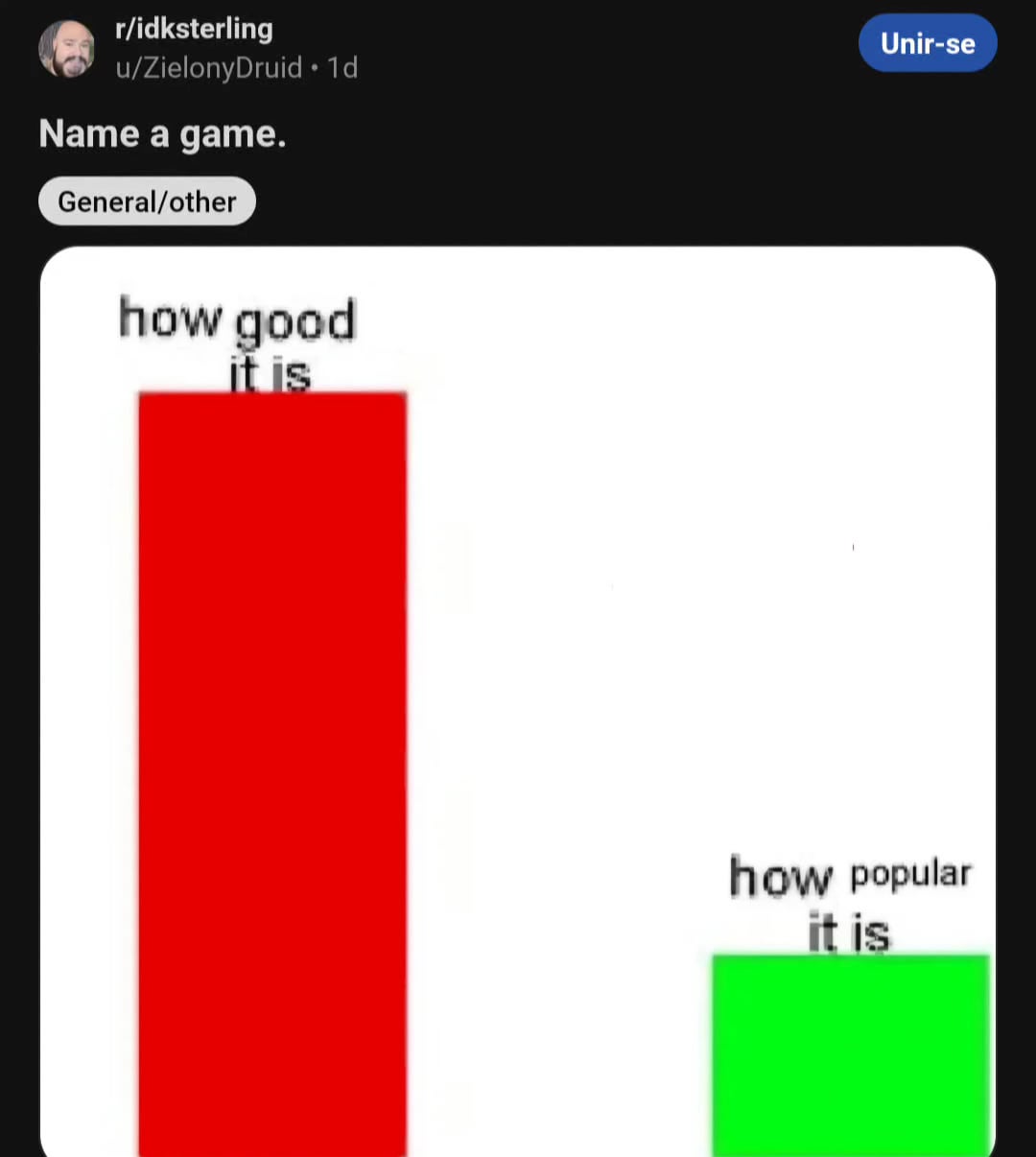Open the bar chart post image
Viewport: 1036px width, 1157px height.
point(518,700)
